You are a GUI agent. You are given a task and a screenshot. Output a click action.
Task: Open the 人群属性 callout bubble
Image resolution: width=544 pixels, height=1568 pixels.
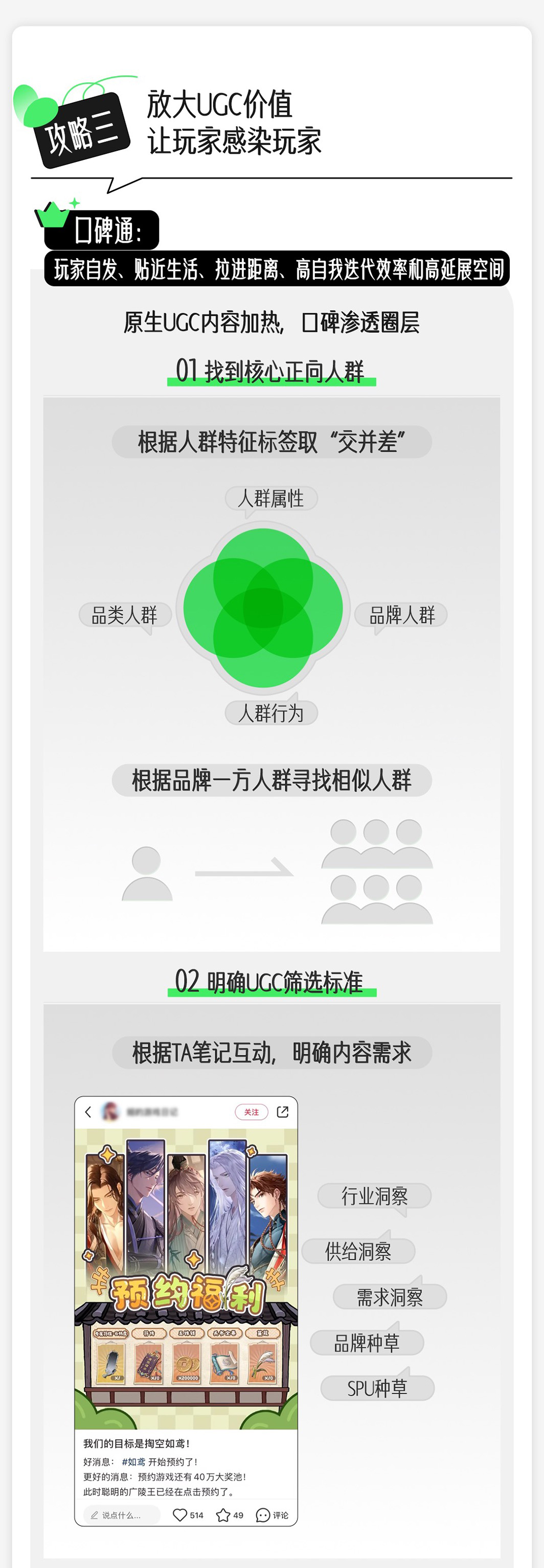click(x=273, y=498)
